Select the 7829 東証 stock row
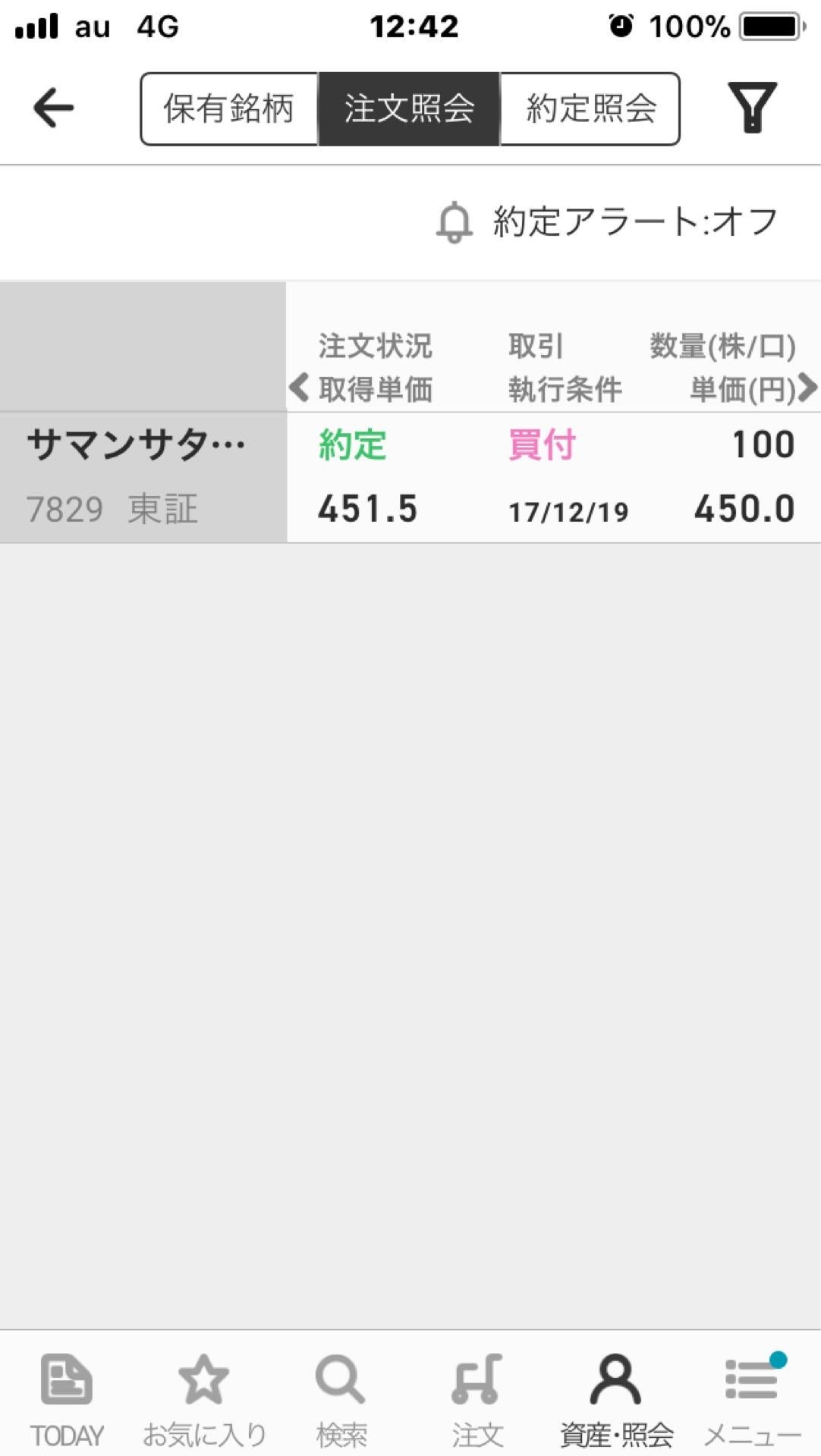The width and height of the screenshot is (821, 1456). pos(114,510)
